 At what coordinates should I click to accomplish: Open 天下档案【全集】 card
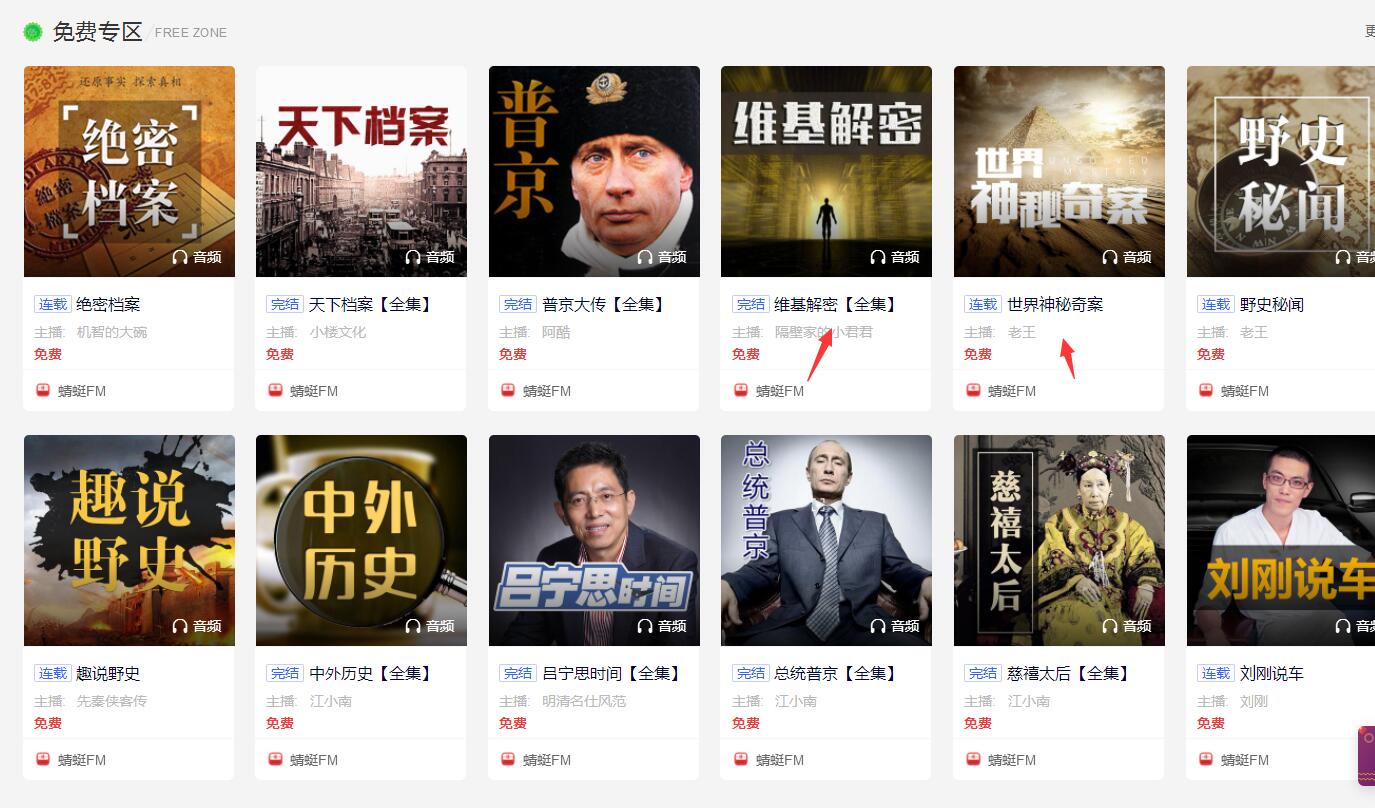click(x=361, y=171)
